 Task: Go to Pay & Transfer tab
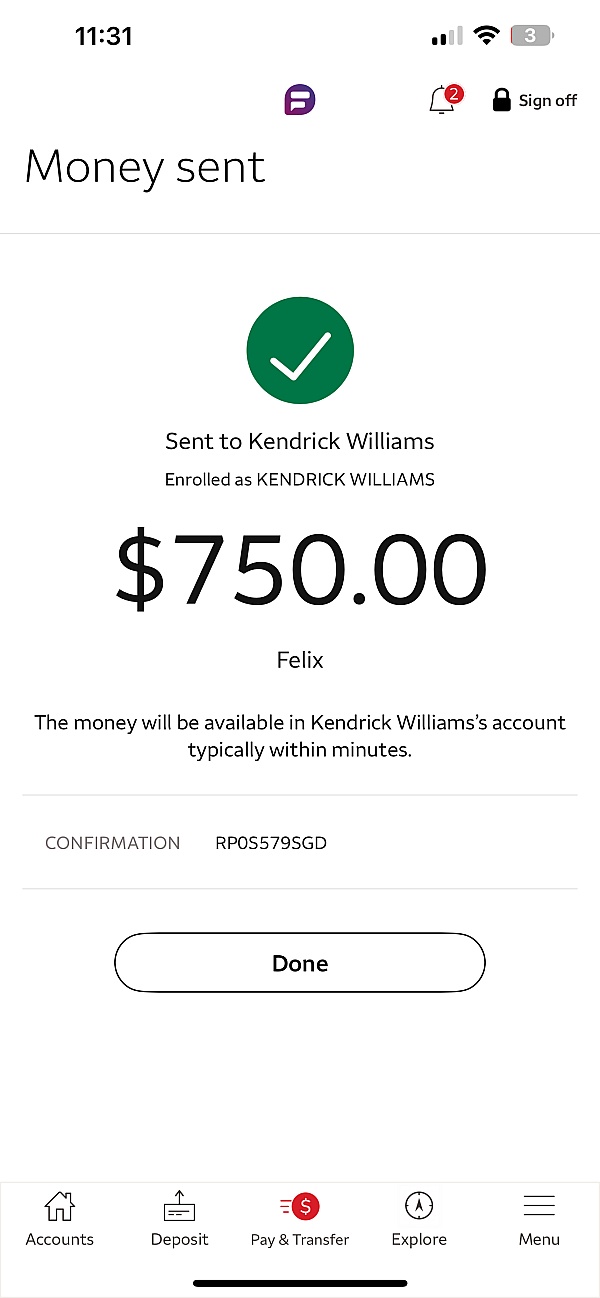[x=300, y=1220]
